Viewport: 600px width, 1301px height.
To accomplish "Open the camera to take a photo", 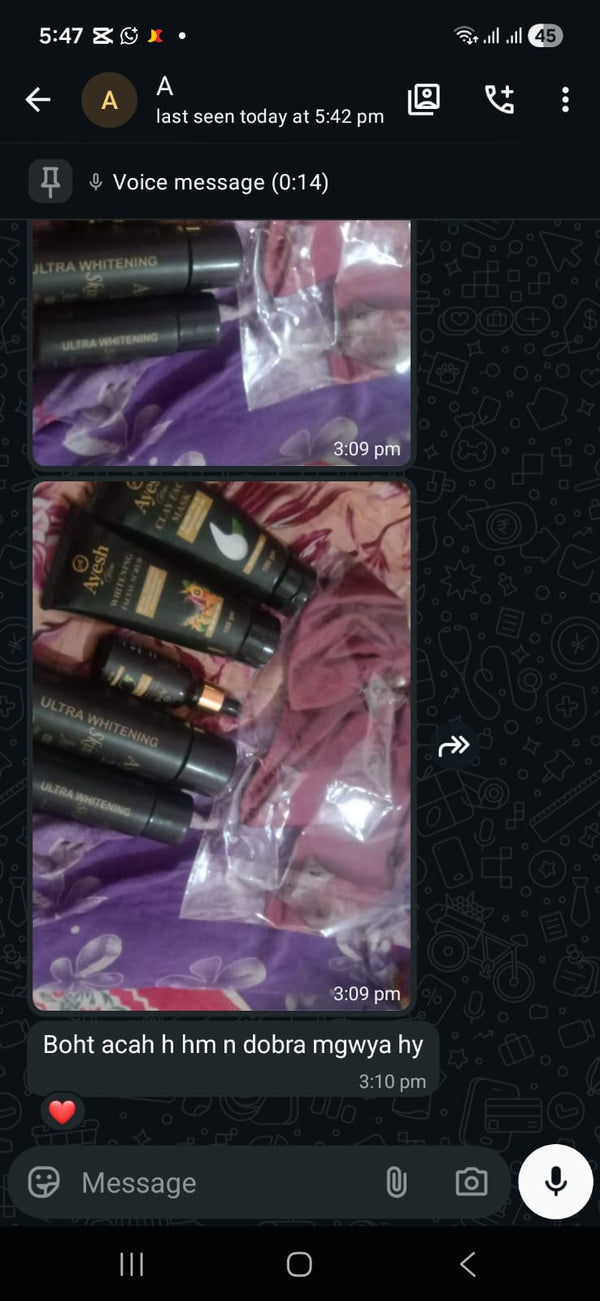I will [471, 1183].
